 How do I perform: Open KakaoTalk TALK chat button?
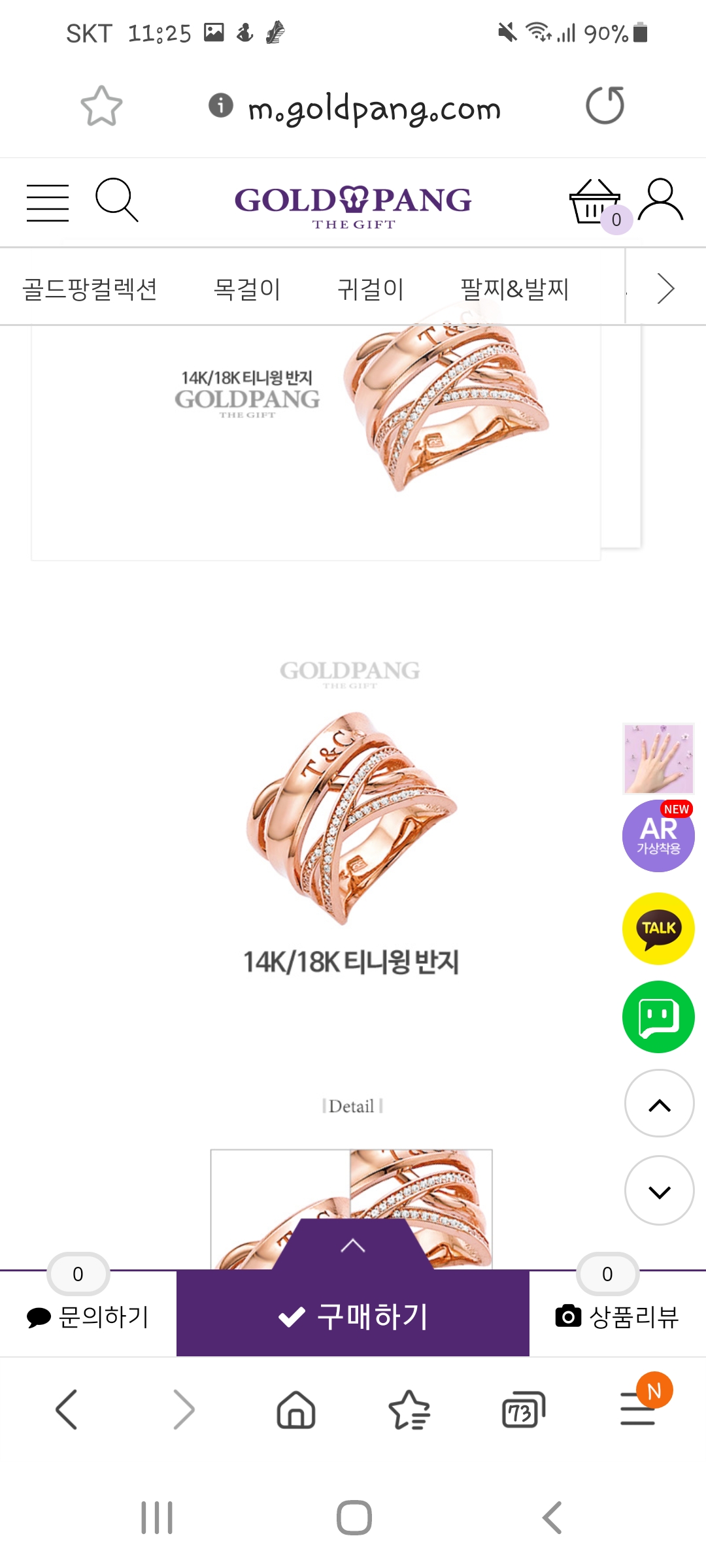pyautogui.click(x=658, y=928)
